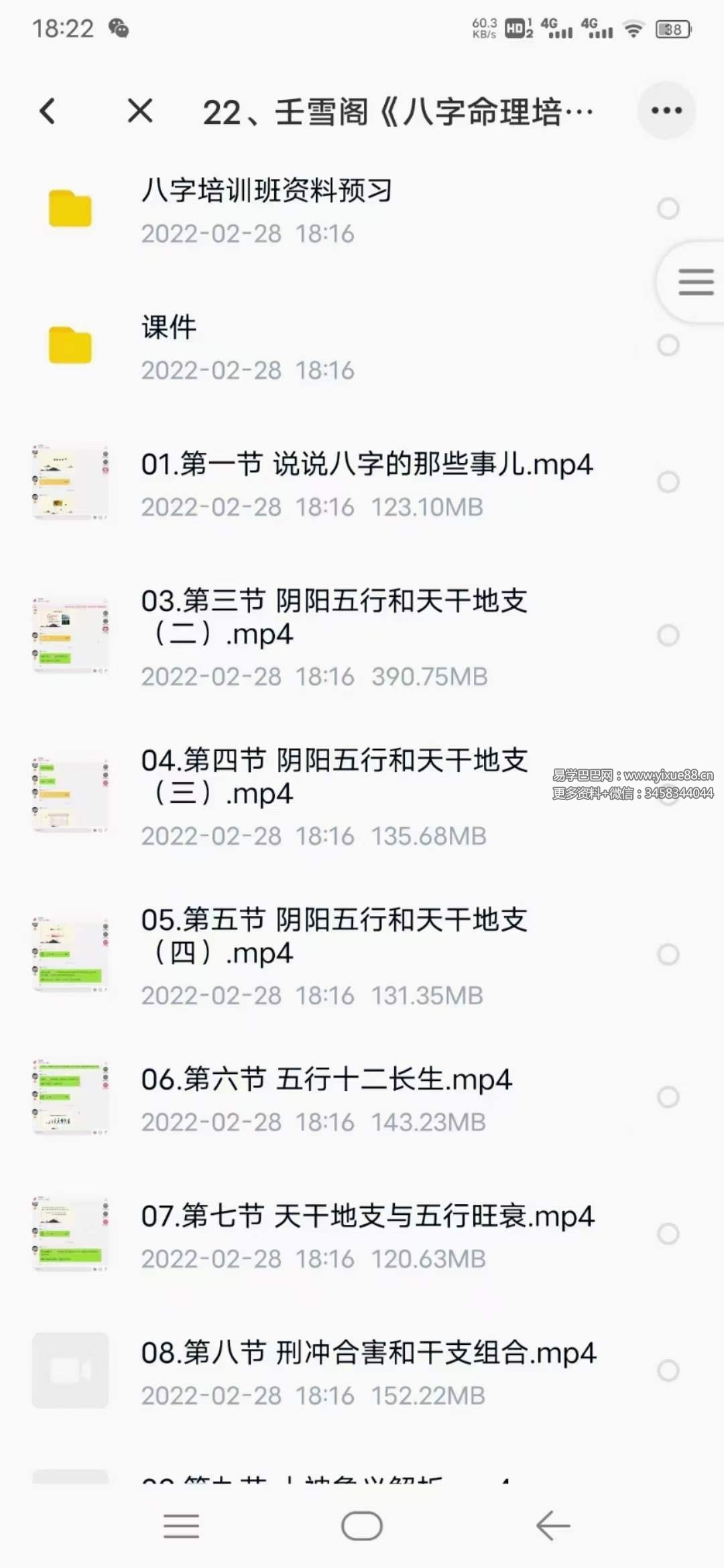Play 01.第一节 说说八字的那些事儿.mp4
This screenshot has height=1568, width=724.
point(366,482)
